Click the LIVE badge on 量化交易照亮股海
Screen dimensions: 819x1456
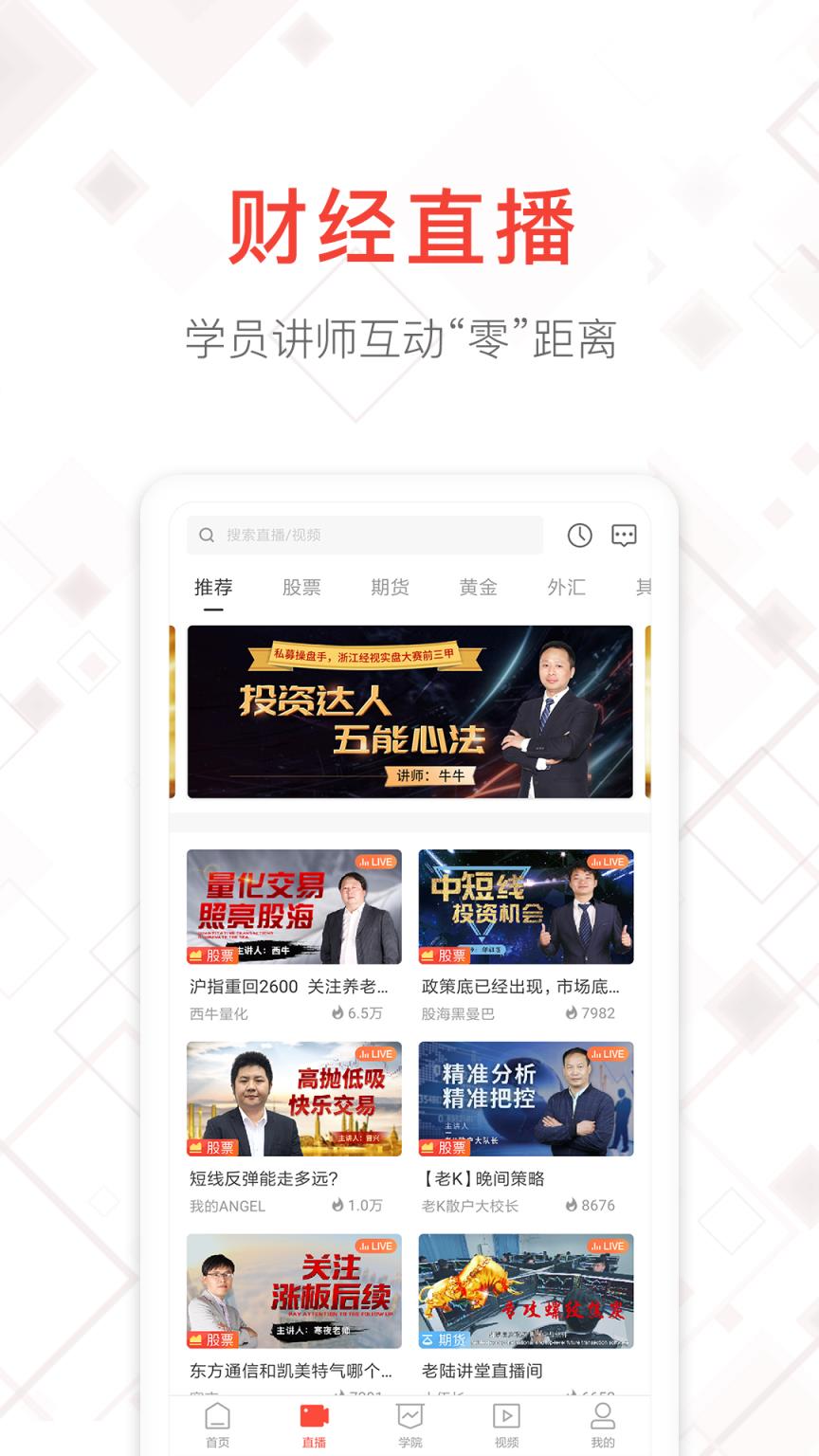(378, 863)
